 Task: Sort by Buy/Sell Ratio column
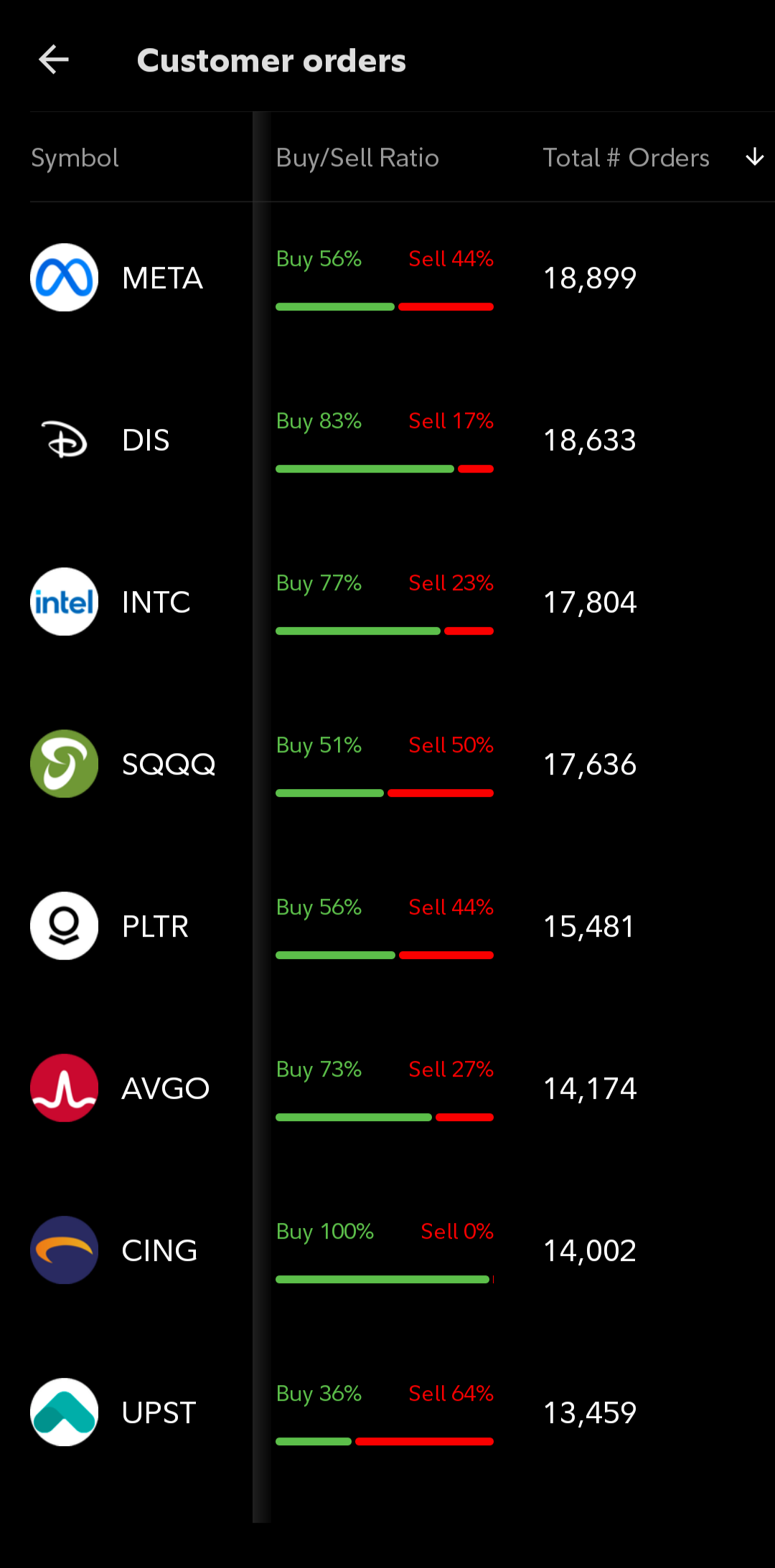pyautogui.click(x=357, y=158)
